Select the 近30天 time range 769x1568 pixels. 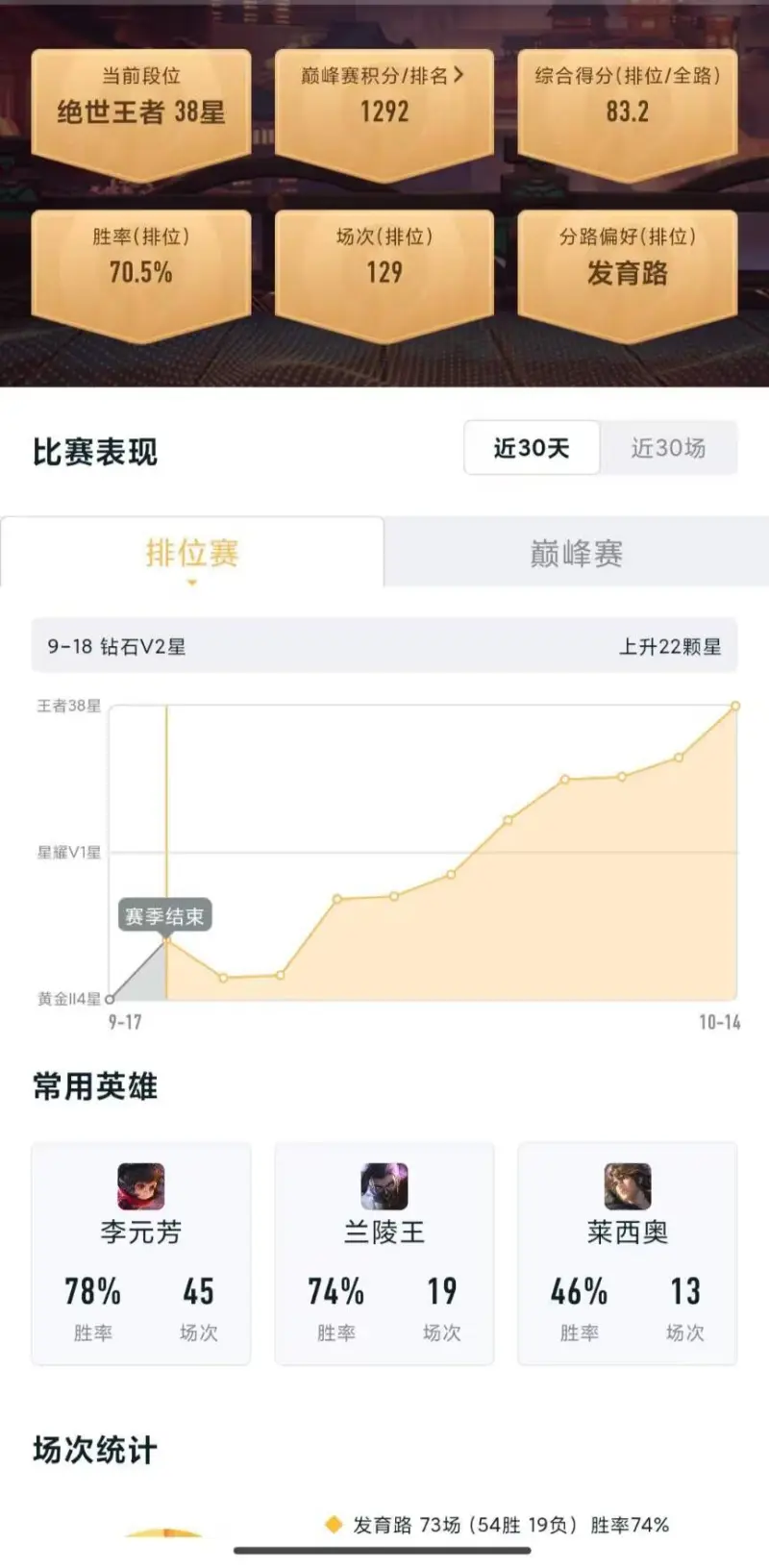tap(532, 448)
